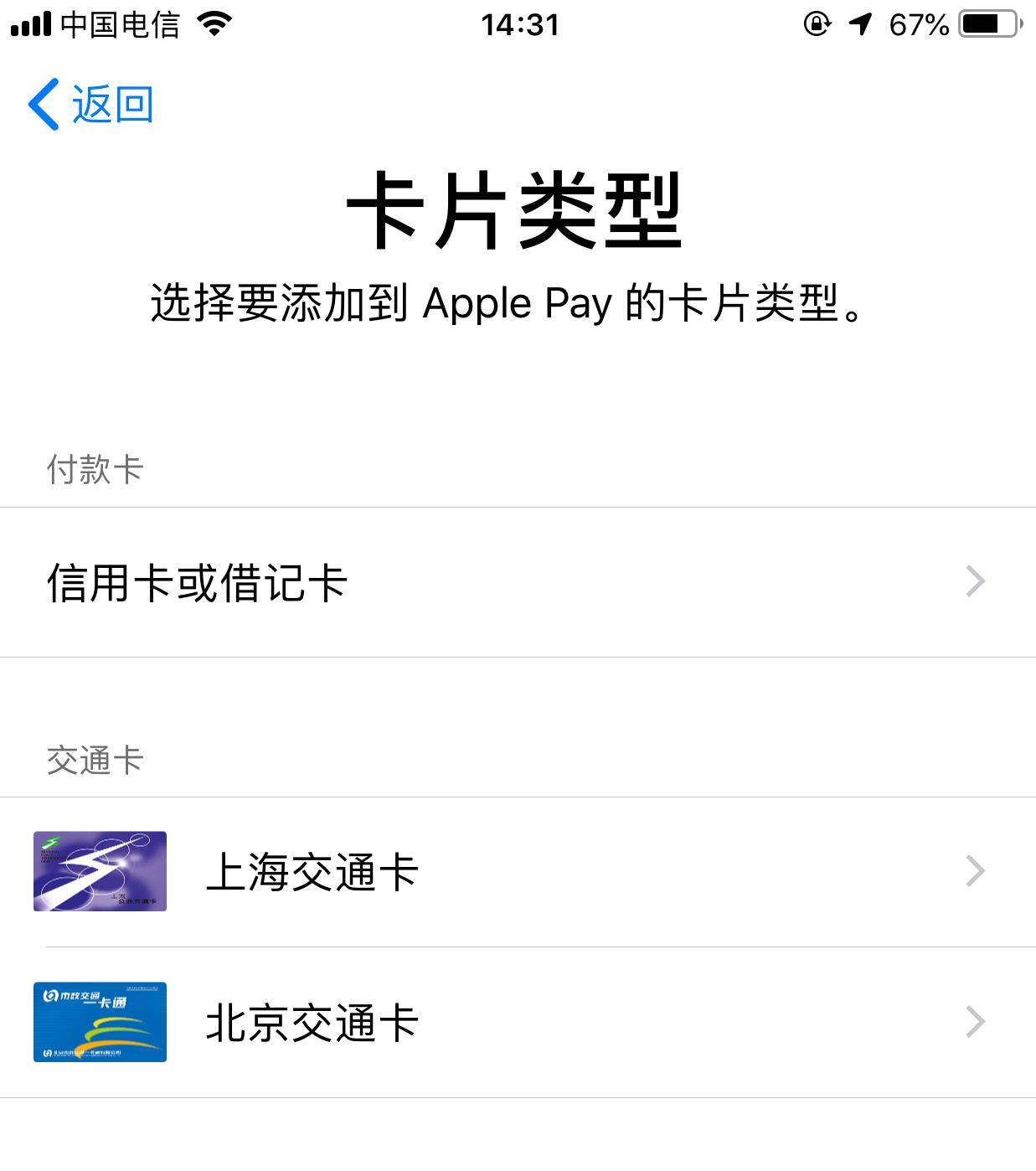Expand the 上海交通卡 row chevron
This screenshot has width=1036, height=1171.
[974, 871]
